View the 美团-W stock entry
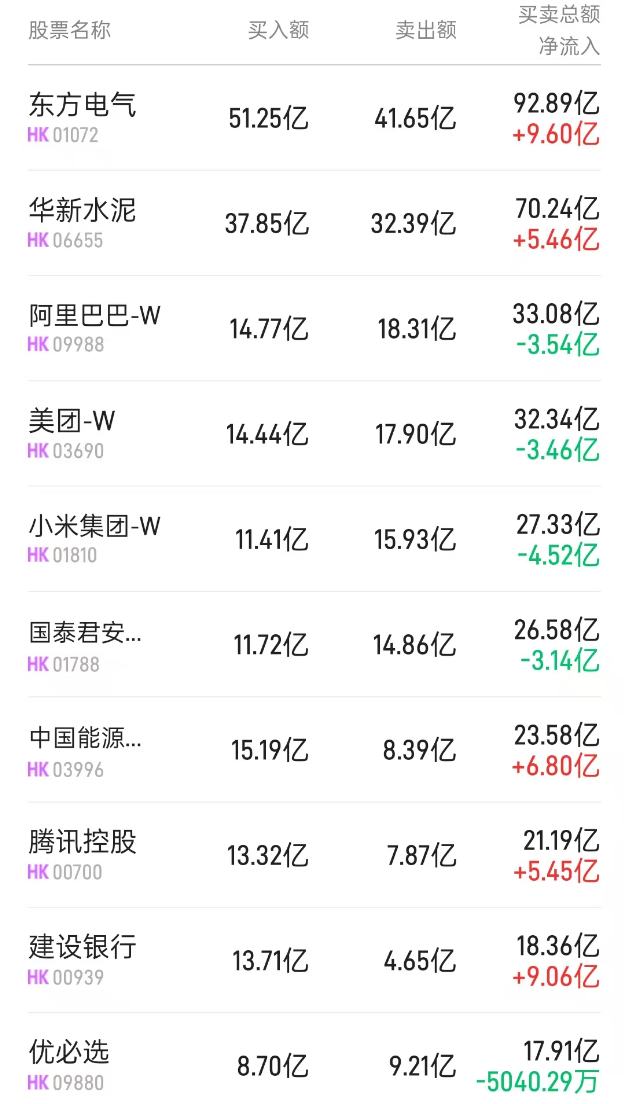Screen dimensions: 624x1104 tap(314, 434)
